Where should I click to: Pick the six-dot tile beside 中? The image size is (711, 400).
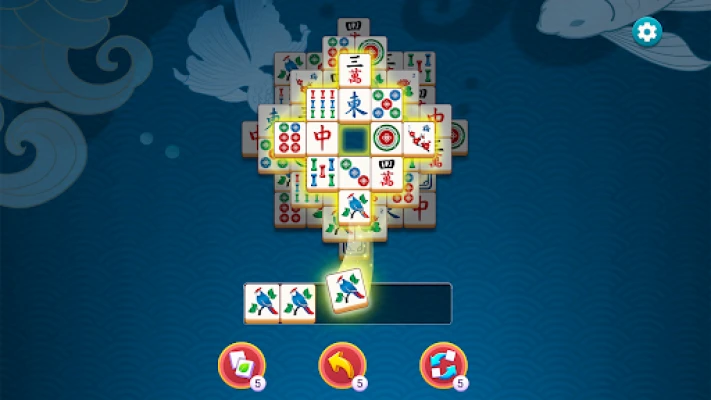coord(290,138)
